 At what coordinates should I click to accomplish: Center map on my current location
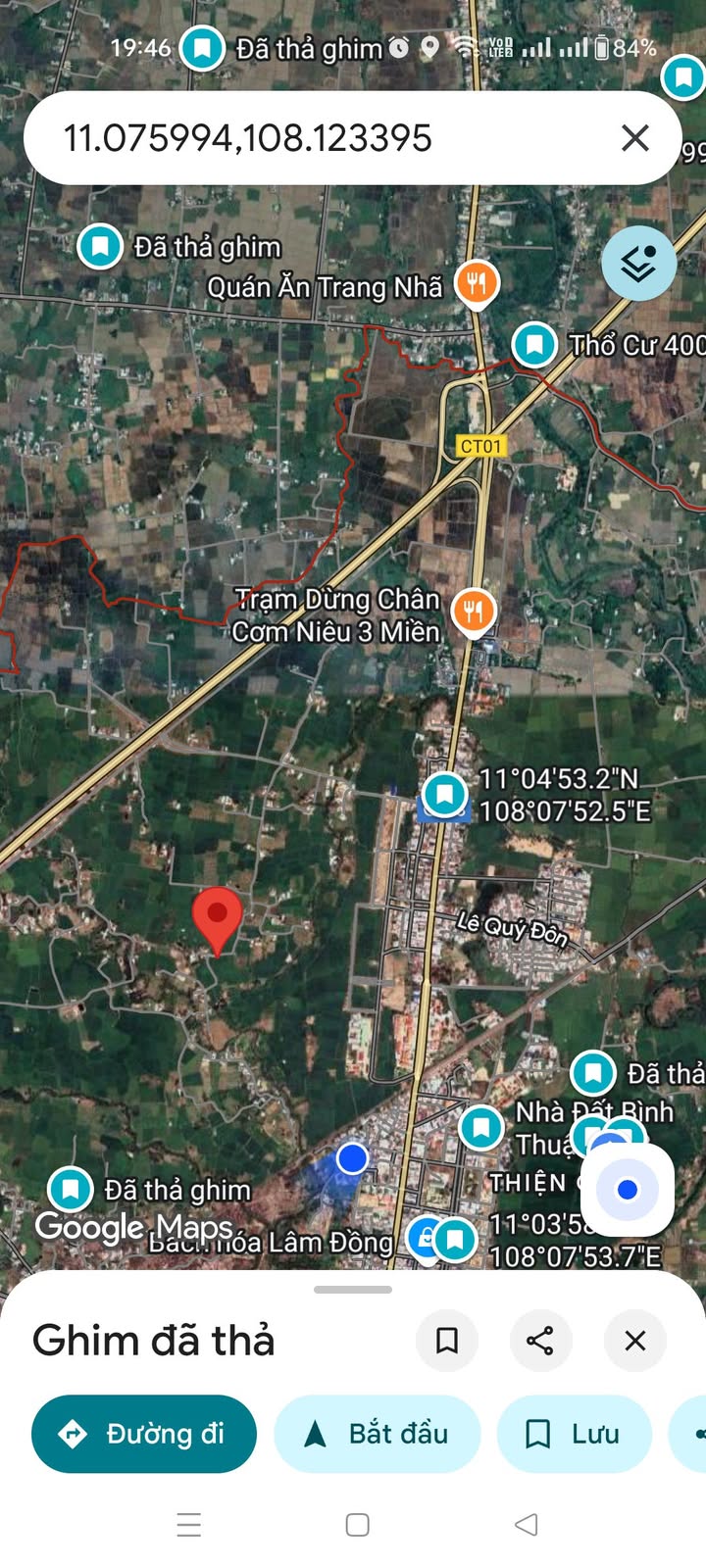(x=628, y=1190)
